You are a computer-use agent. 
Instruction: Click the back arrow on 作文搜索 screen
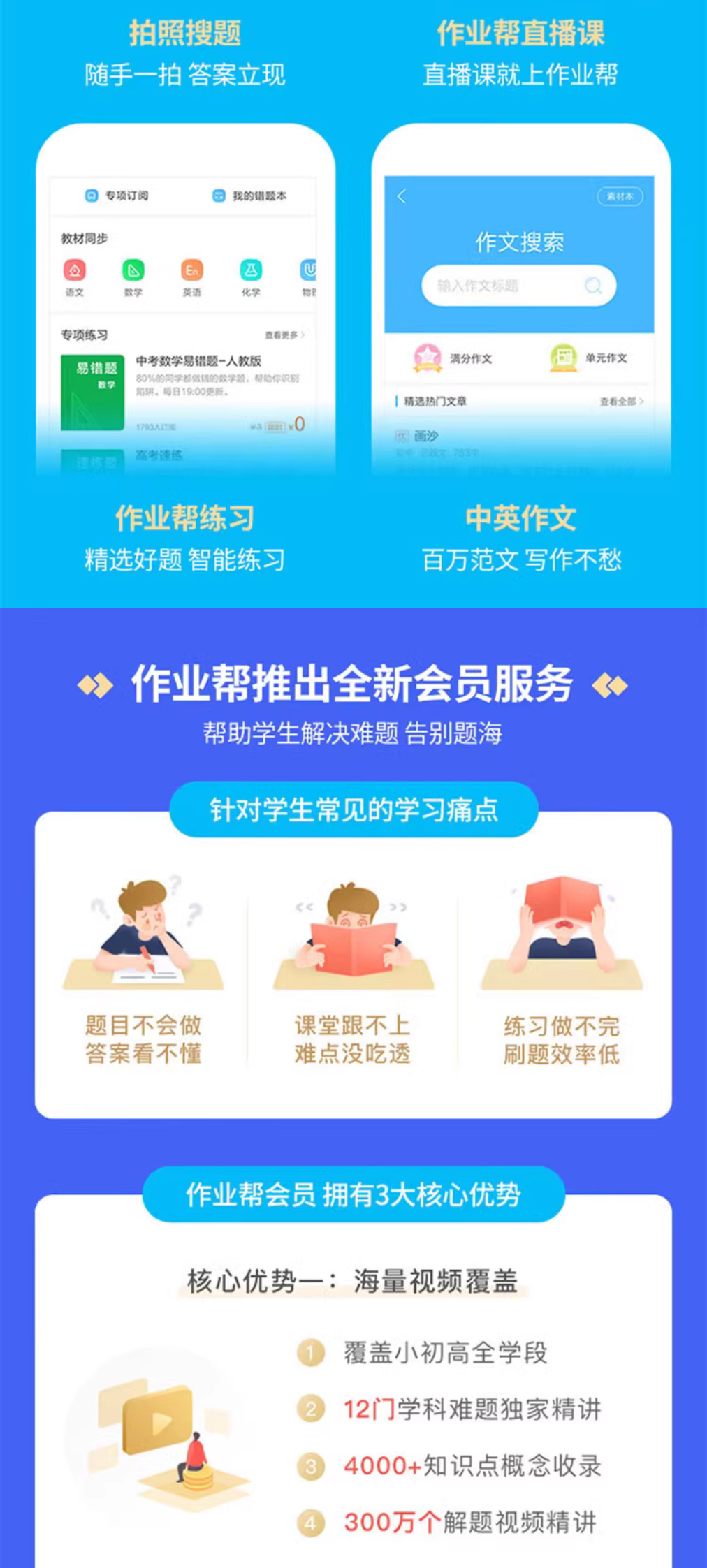point(400,198)
